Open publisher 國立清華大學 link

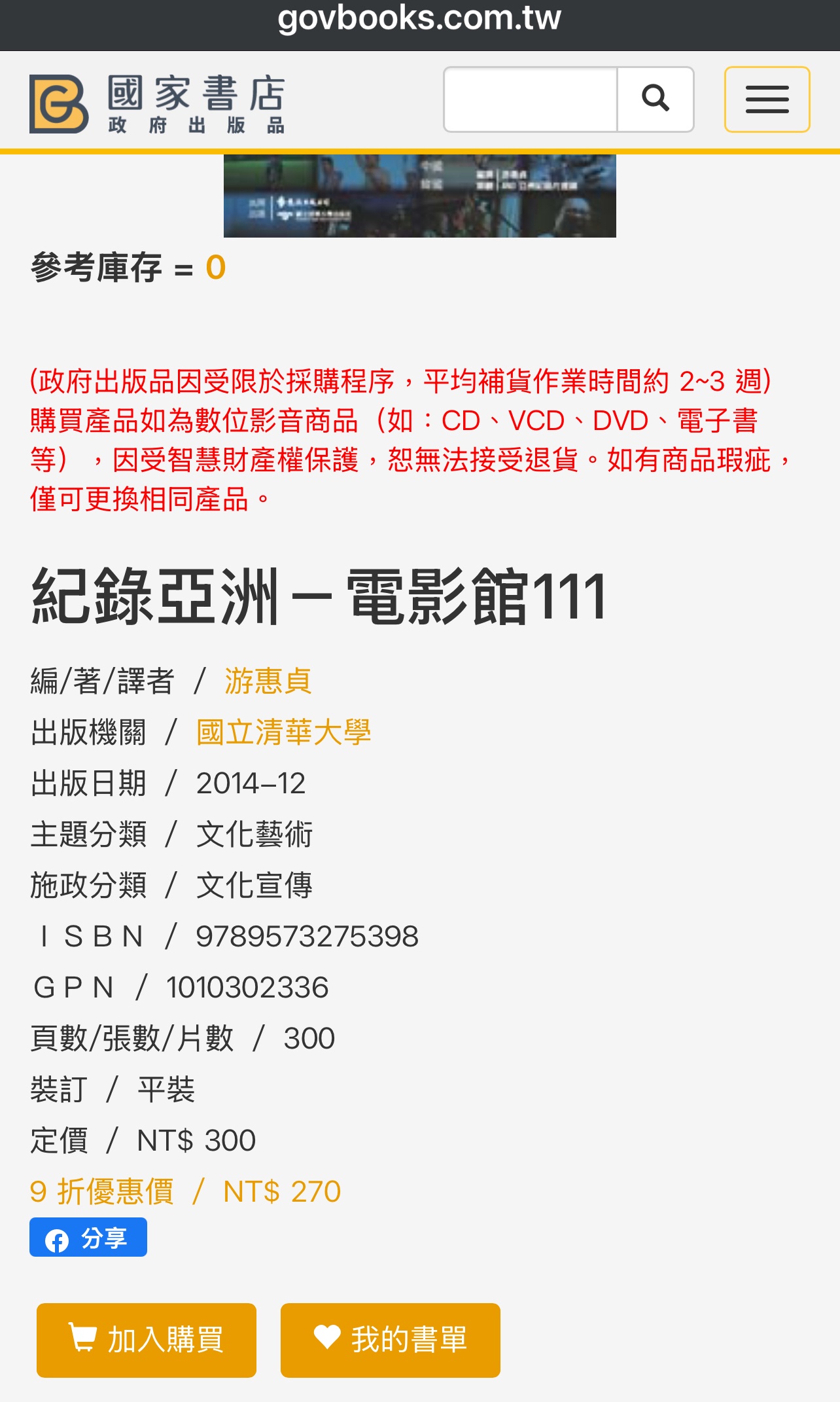point(283,732)
